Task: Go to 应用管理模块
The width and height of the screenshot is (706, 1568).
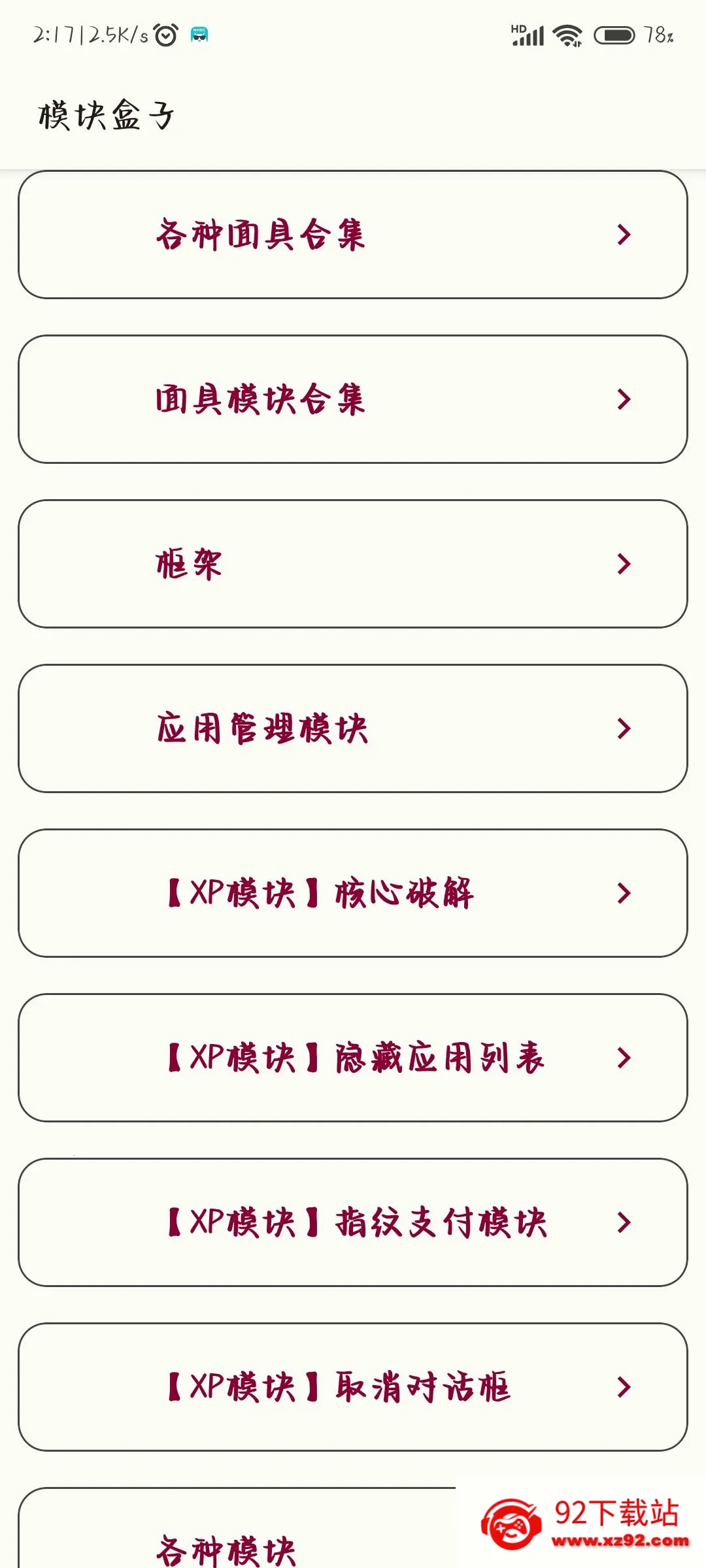Action: click(353, 728)
